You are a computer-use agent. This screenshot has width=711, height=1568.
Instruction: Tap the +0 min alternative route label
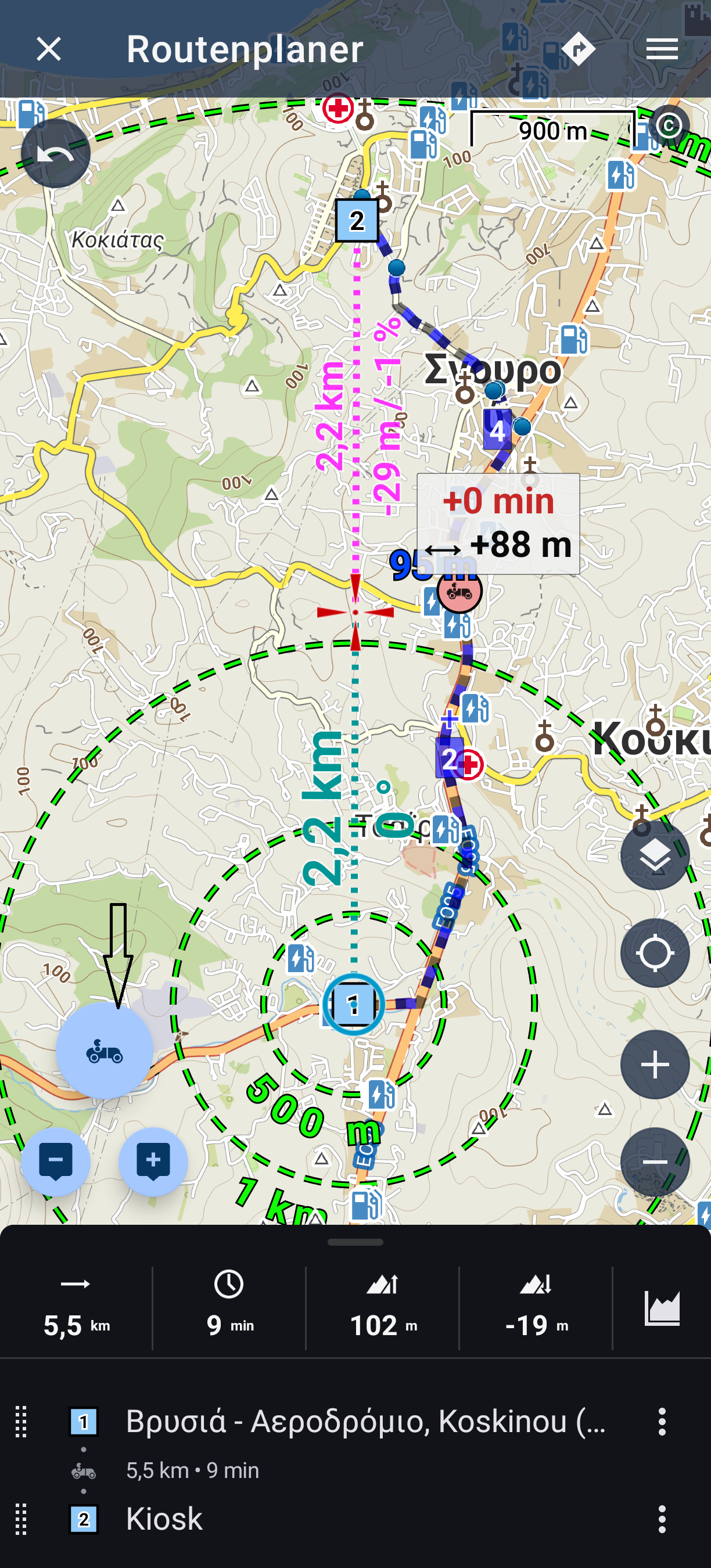click(498, 523)
